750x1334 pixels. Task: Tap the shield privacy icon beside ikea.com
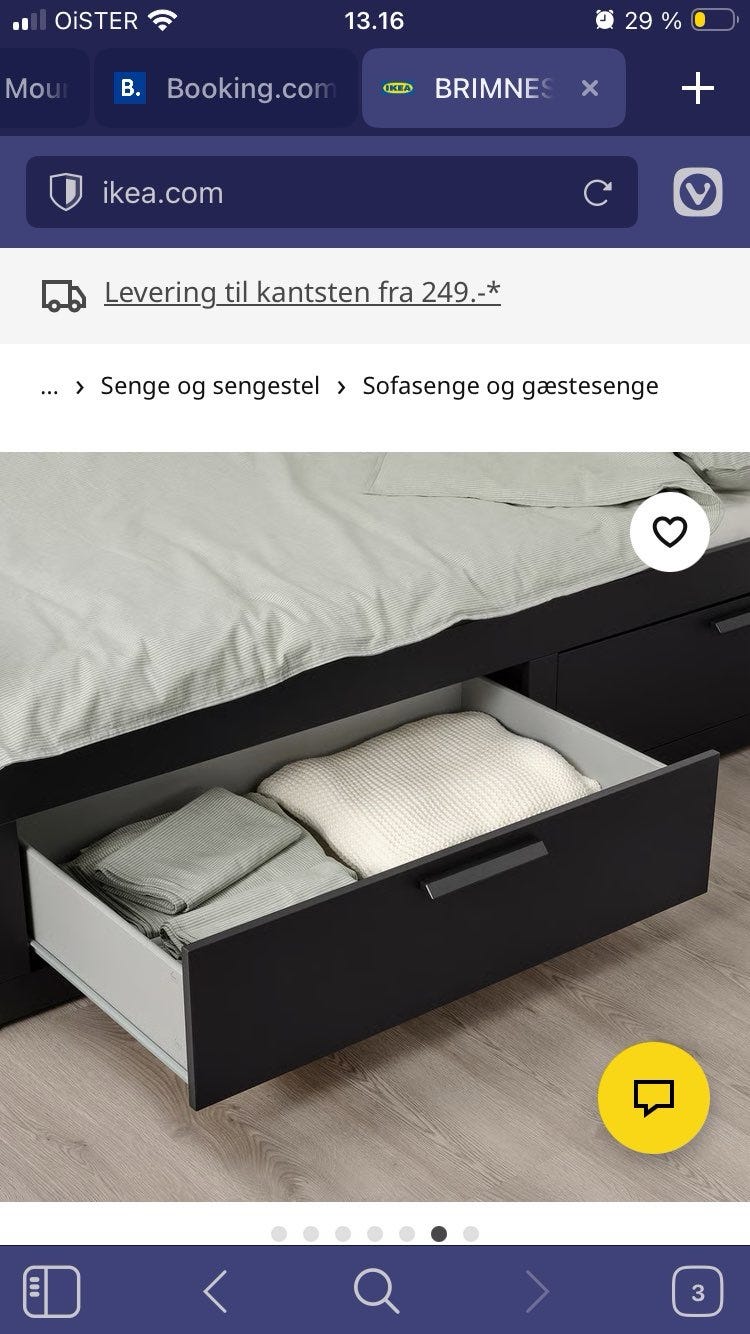point(66,191)
